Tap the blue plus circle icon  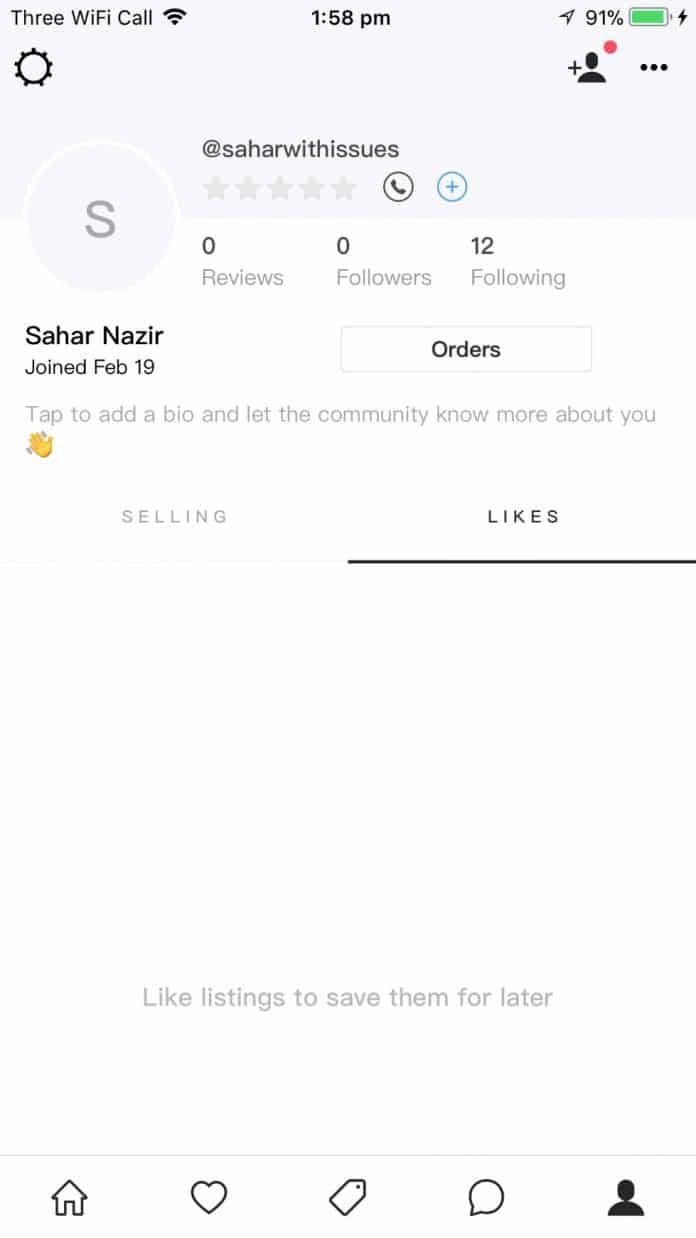point(452,187)
